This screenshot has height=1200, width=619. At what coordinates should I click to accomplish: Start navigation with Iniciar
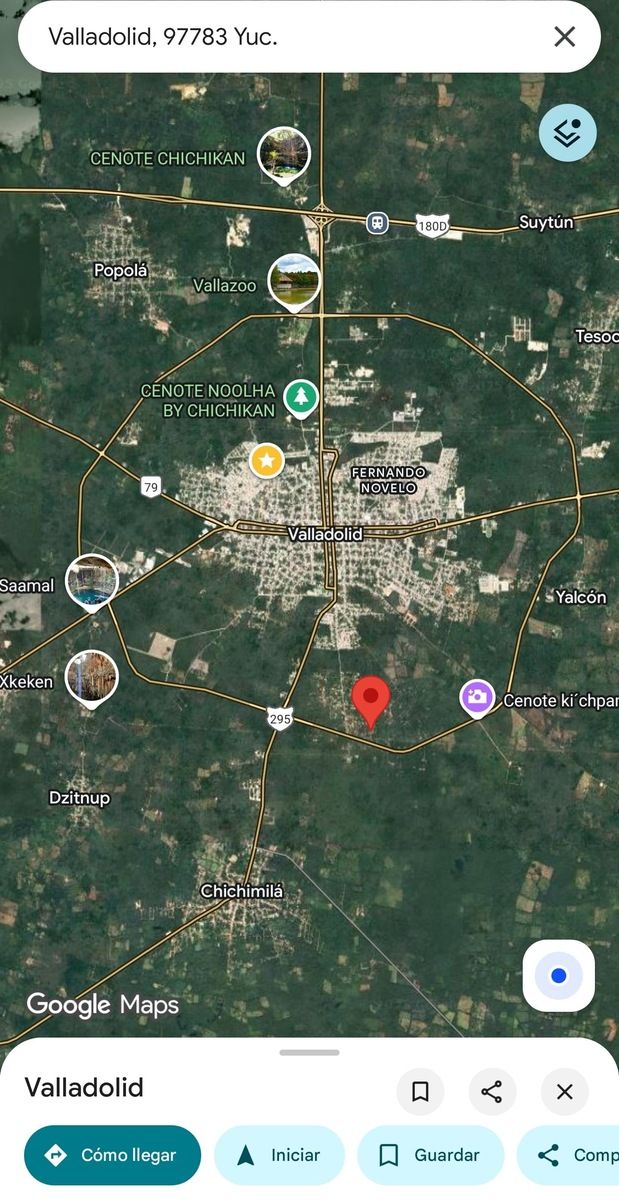click(279, 1155)
